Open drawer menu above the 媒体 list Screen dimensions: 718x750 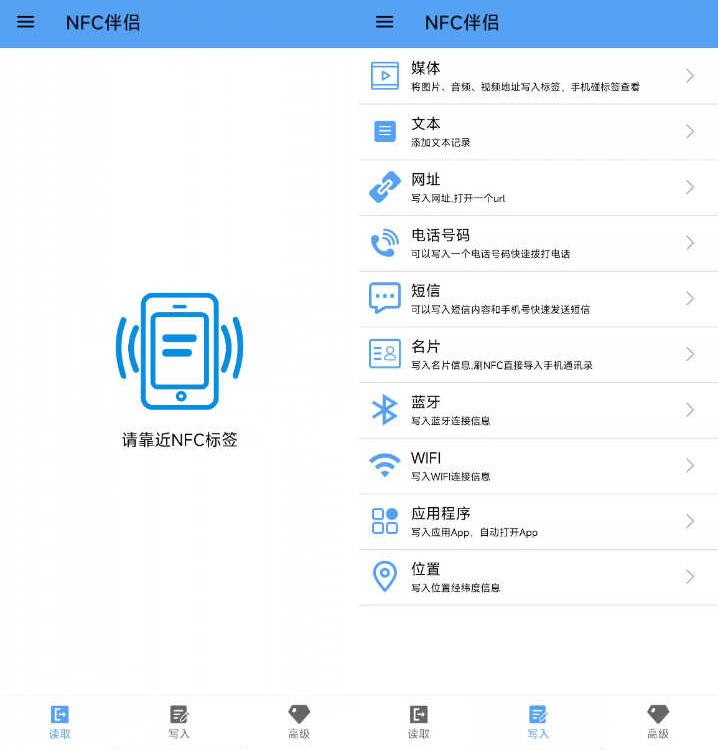[384, 22]
